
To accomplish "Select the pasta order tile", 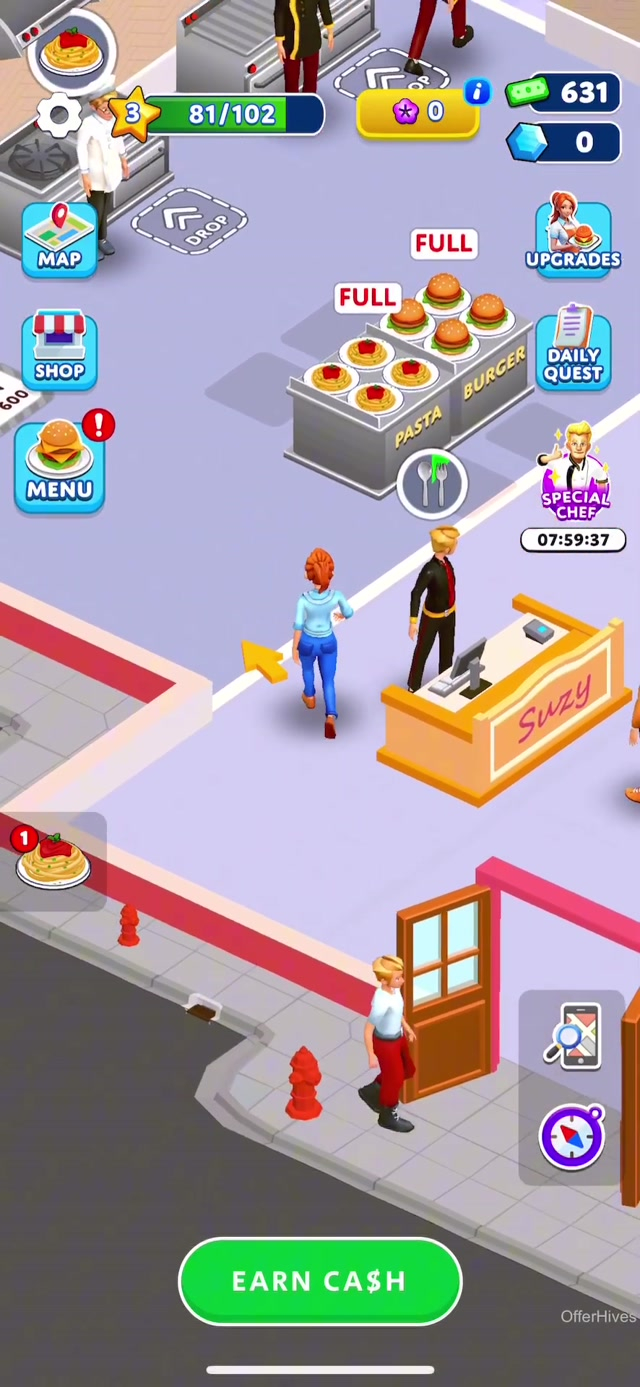I will [53, 860].
